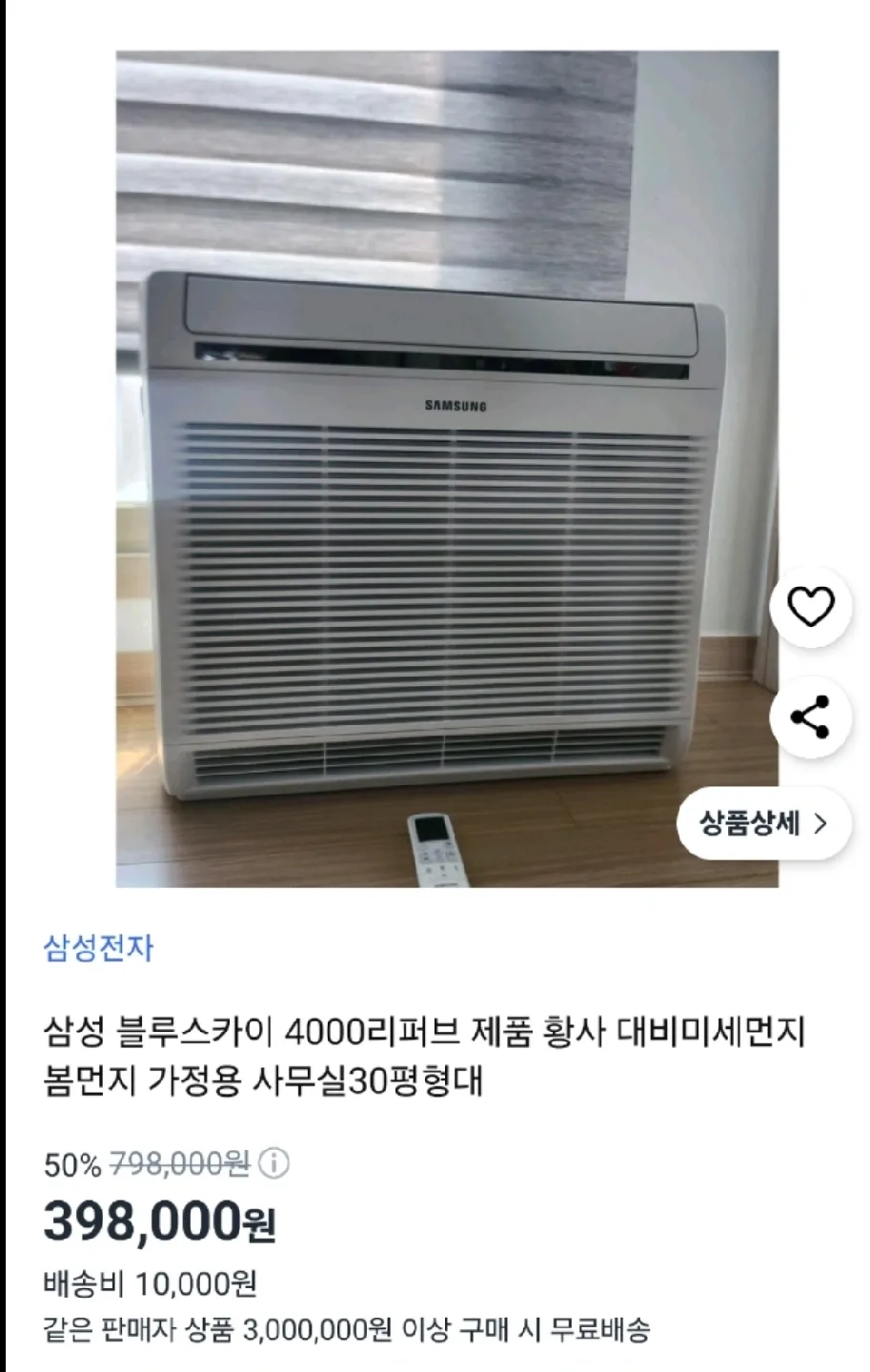
Task: Open the 삼성전자 brand link
Action: pyautogui.click(x=98, y=948)
